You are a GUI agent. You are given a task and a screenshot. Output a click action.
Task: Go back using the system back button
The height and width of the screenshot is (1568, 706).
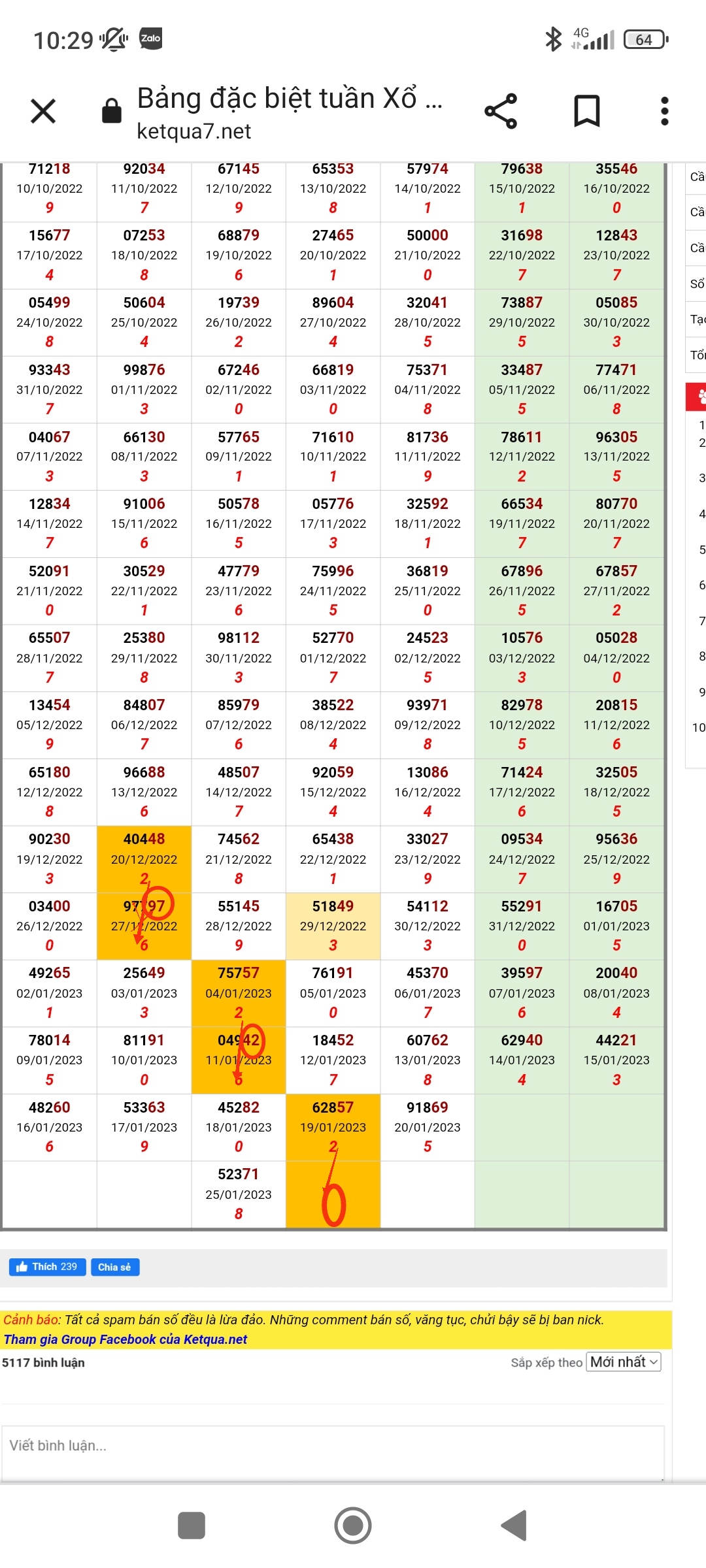click(x=514, y=1526)
